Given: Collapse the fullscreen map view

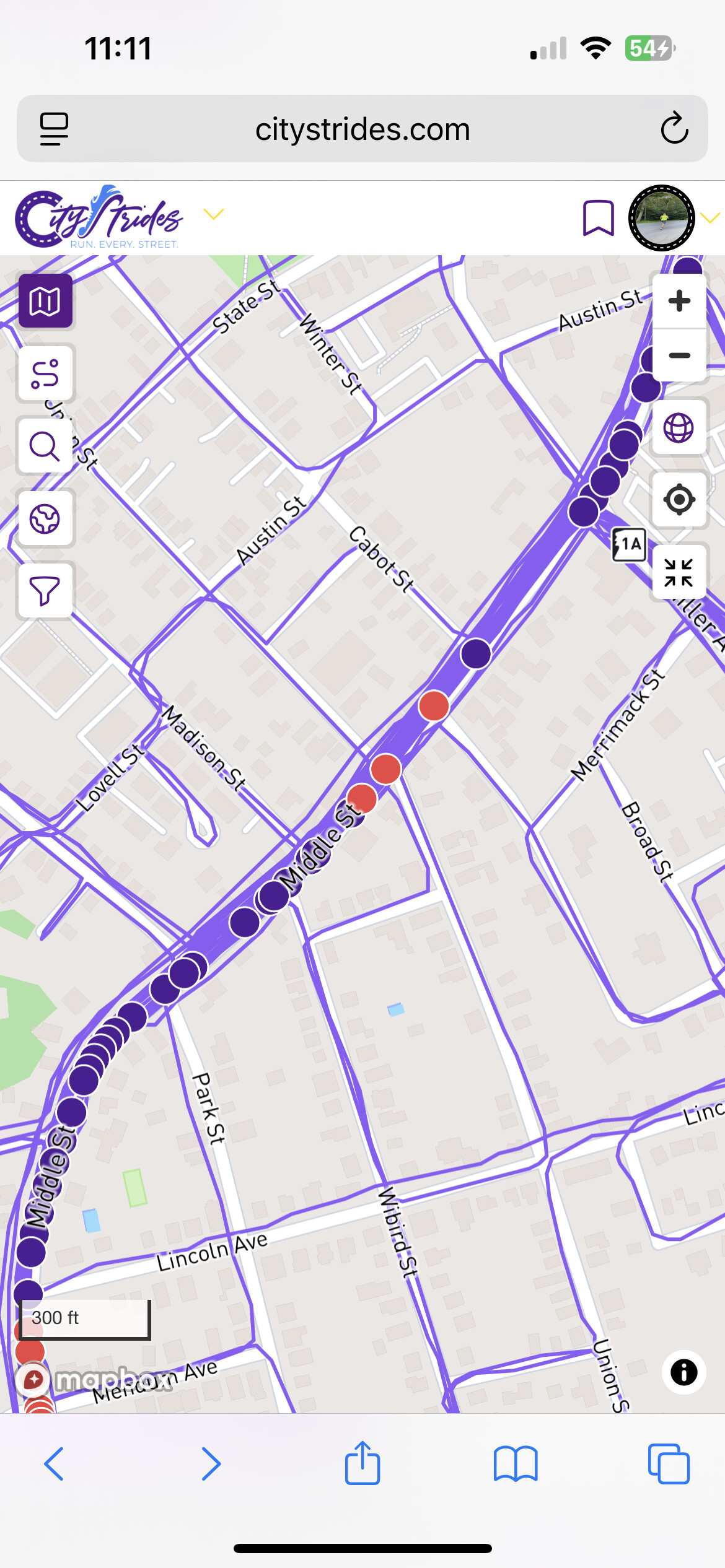Looking at the screenshot, I should [x=679, y=572].
